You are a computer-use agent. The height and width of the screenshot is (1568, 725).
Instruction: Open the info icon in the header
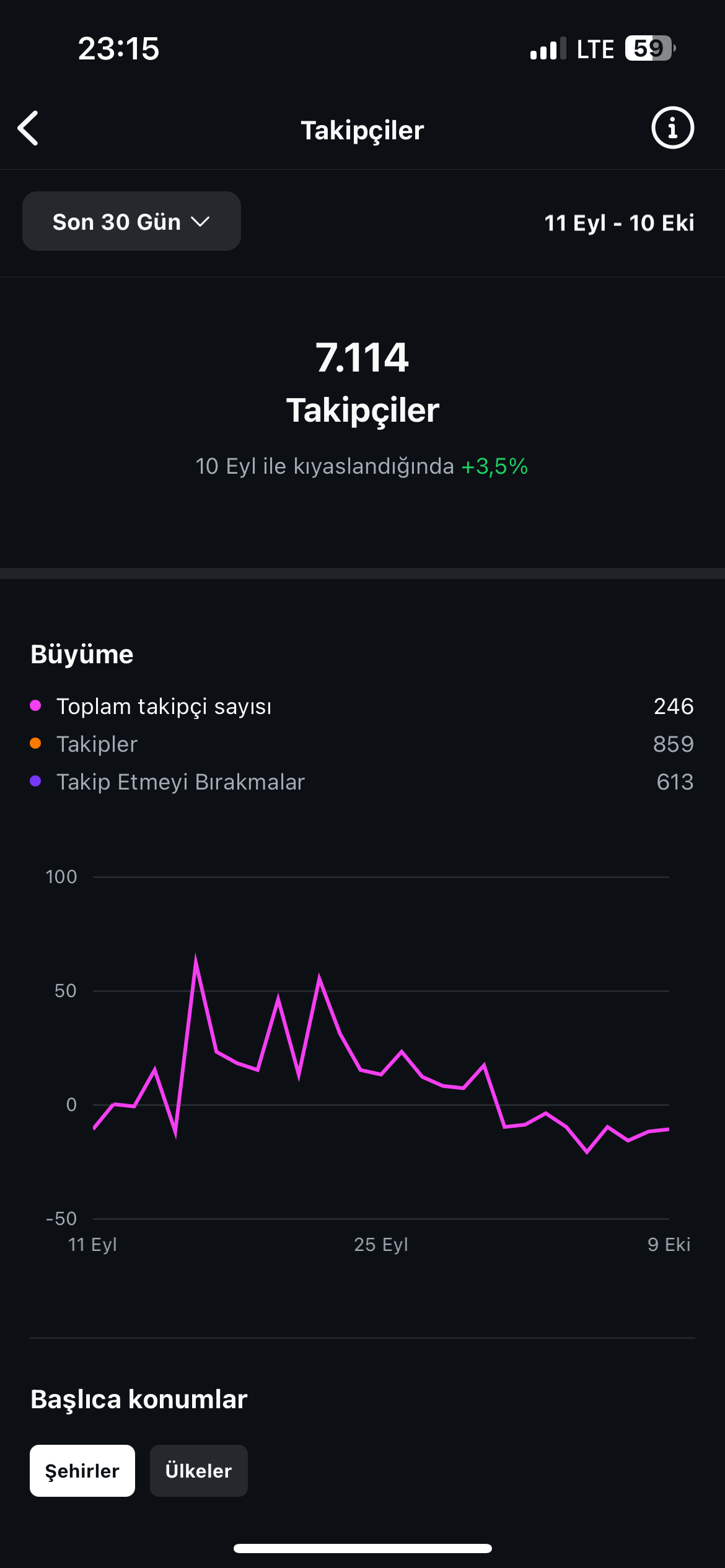(672, 128)
